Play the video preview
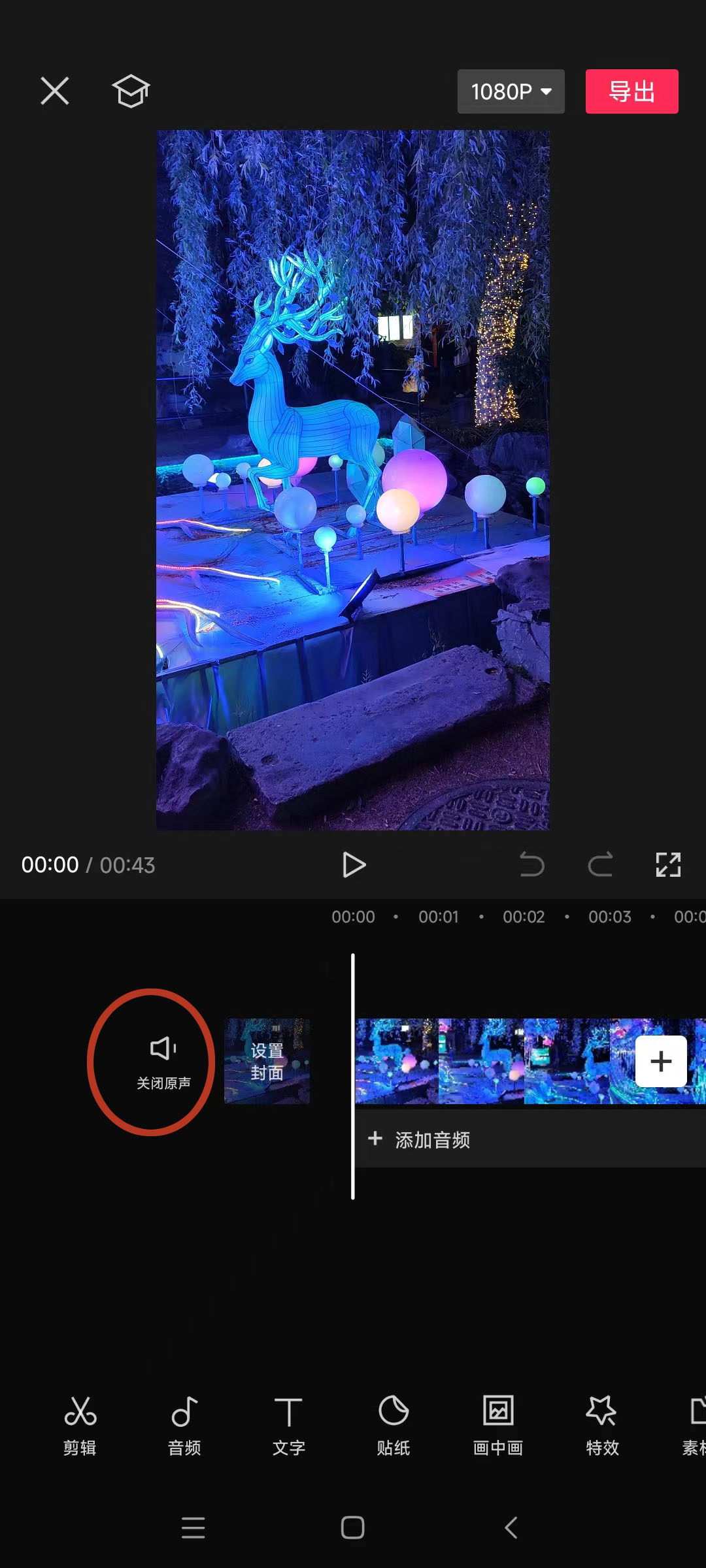 pyautogui.click(x=353, y=864)
